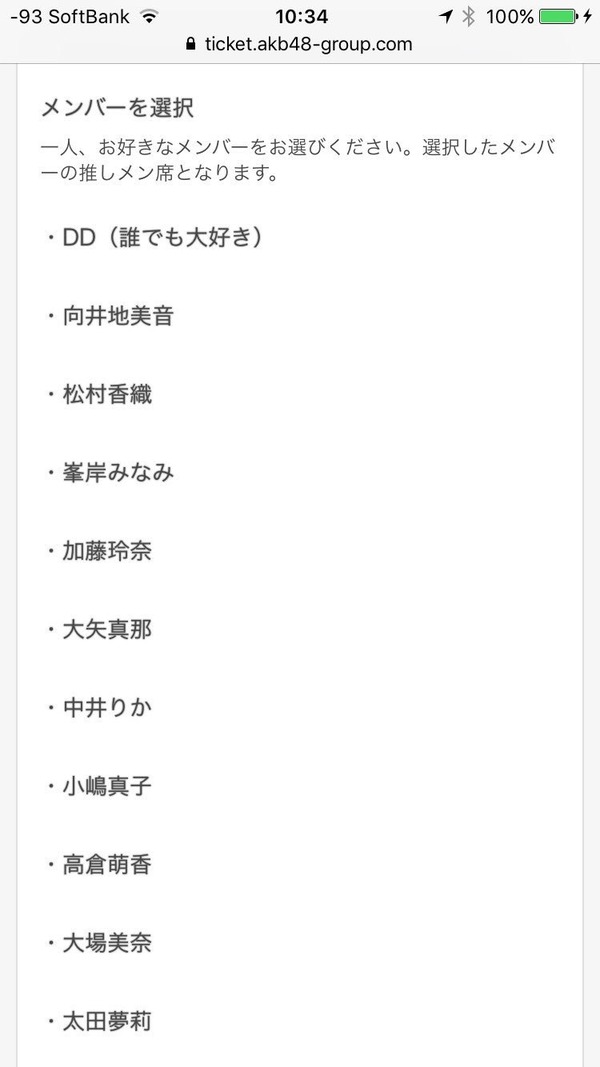Choose member 向井地美音

(x=110, y=316)
